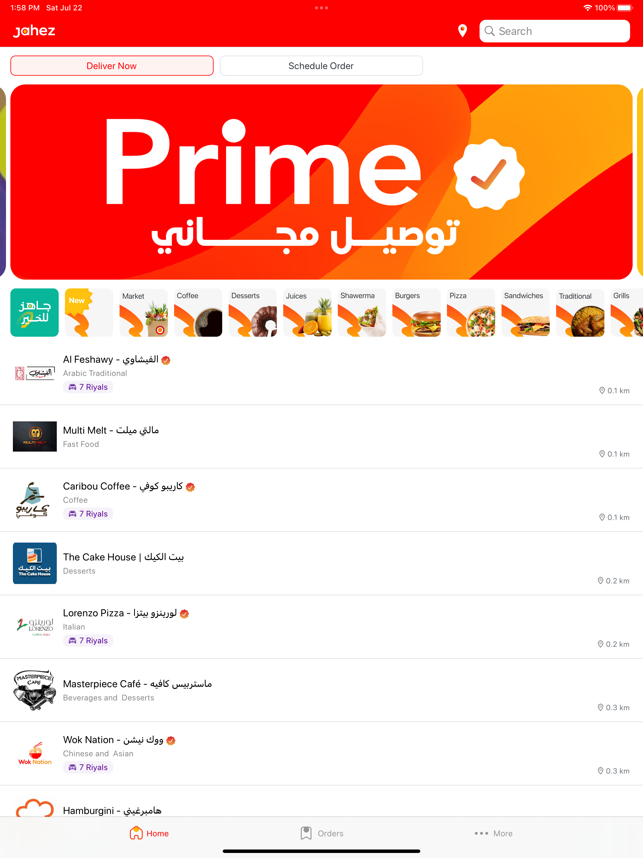Open the Sandwiches category
This screenshot has height=858, width=643.
tap(525, 313)
